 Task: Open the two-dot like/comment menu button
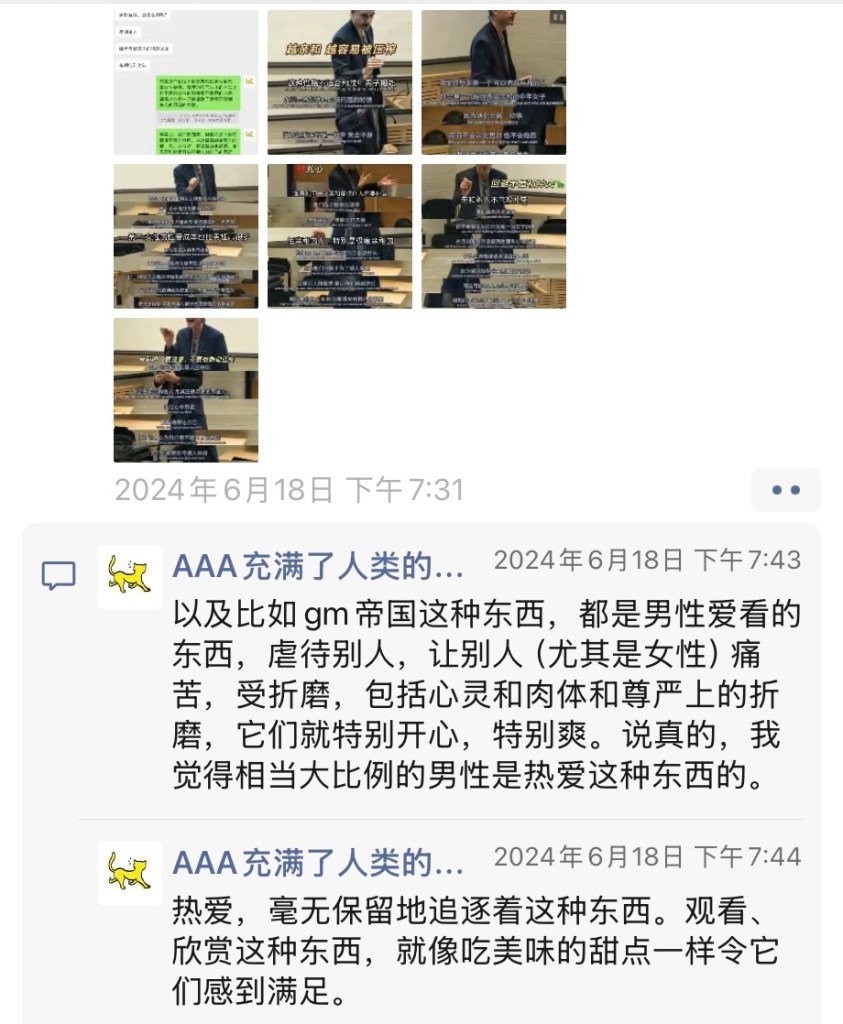coord(786,490)
